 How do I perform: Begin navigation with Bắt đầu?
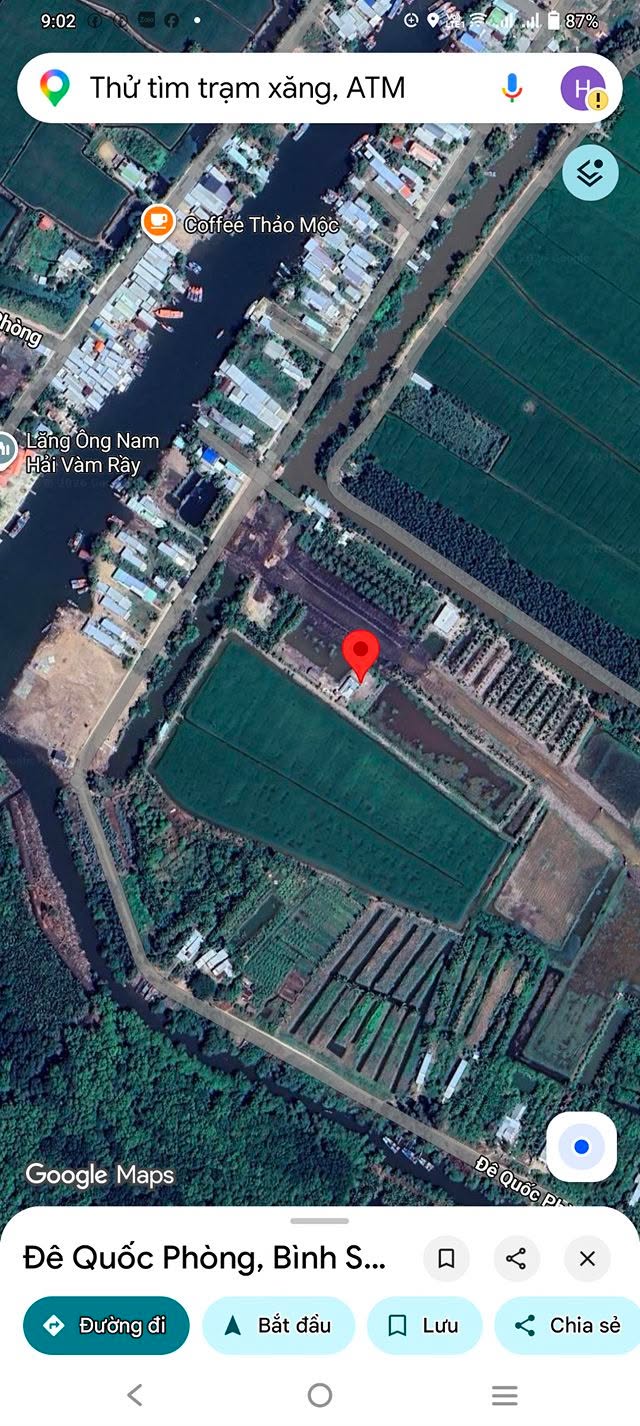tap(279, 1325)
